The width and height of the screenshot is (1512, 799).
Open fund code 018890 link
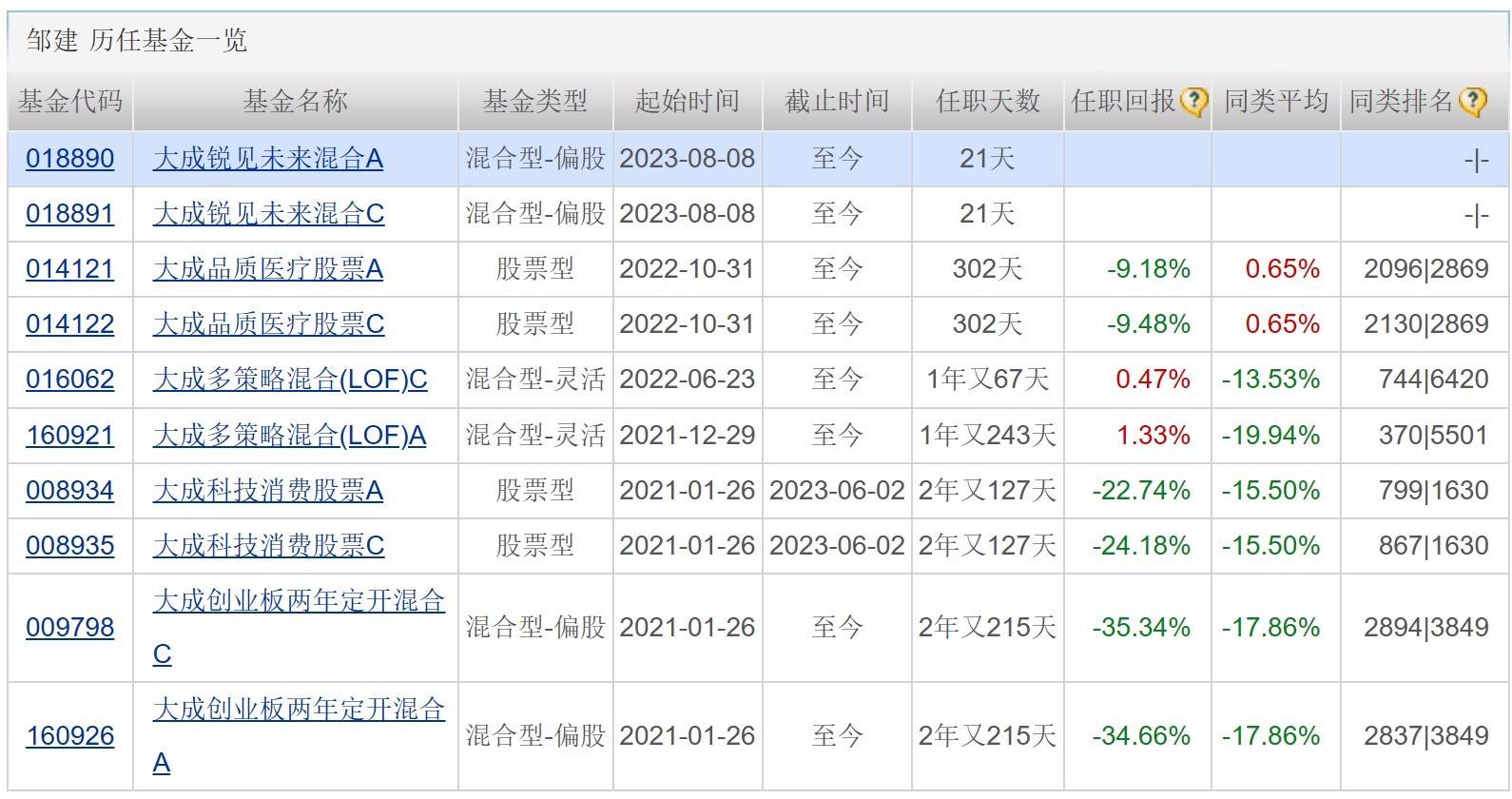tap(69, 158)
